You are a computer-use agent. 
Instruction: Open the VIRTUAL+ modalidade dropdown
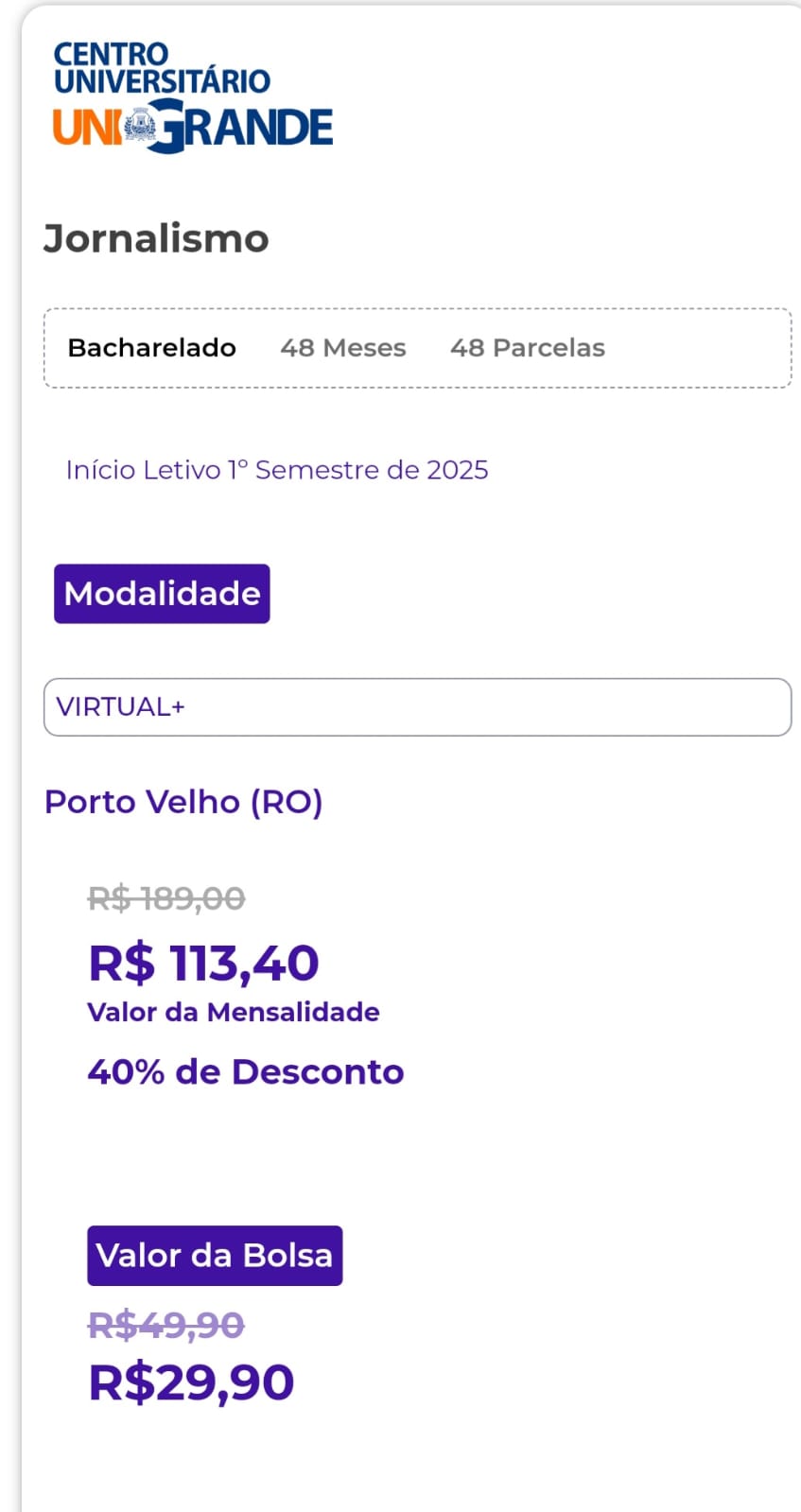pyautogui.click(x=417, y=706)
